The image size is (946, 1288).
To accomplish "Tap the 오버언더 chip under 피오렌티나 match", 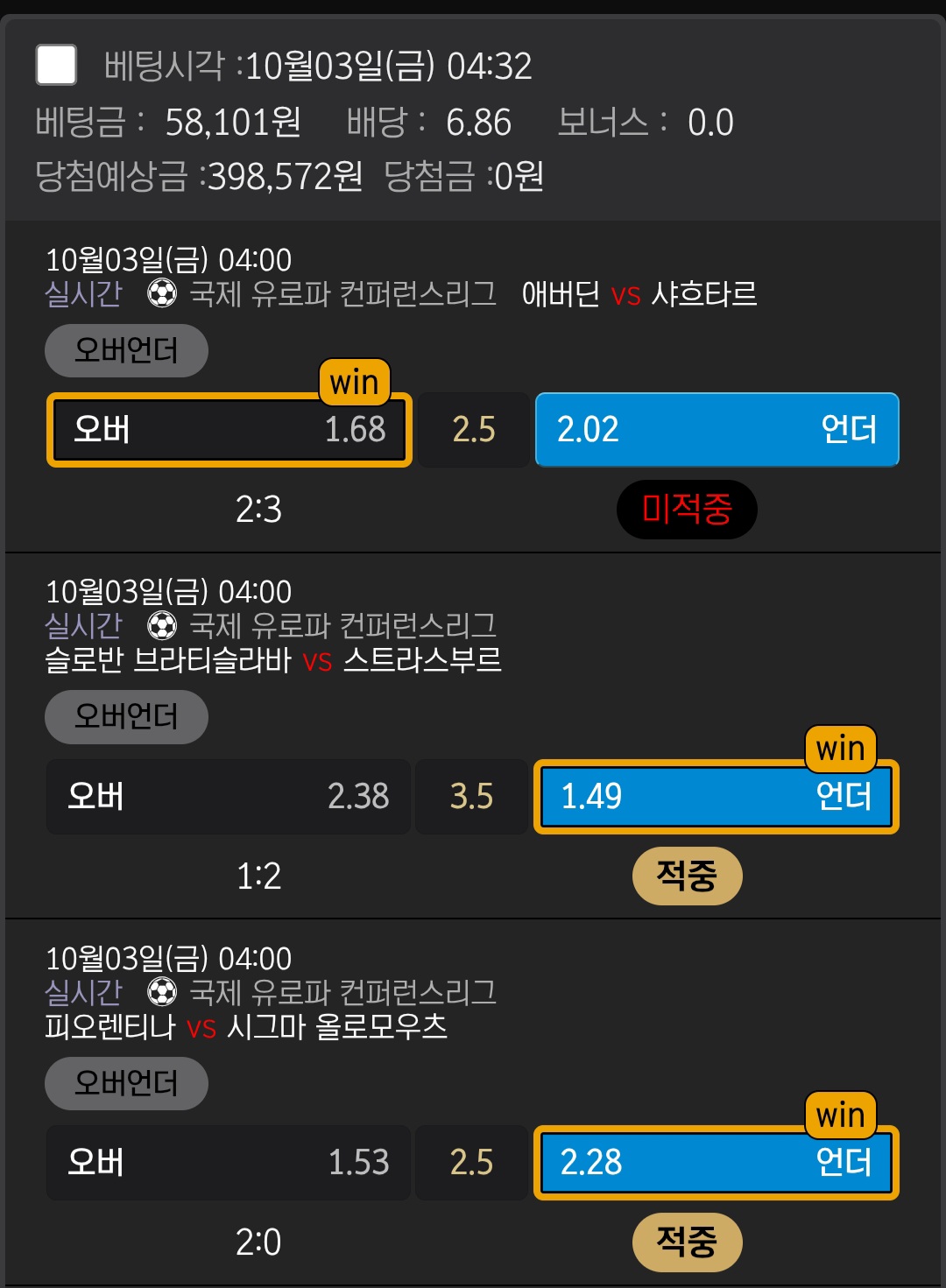I will [x=126, y=1084].
